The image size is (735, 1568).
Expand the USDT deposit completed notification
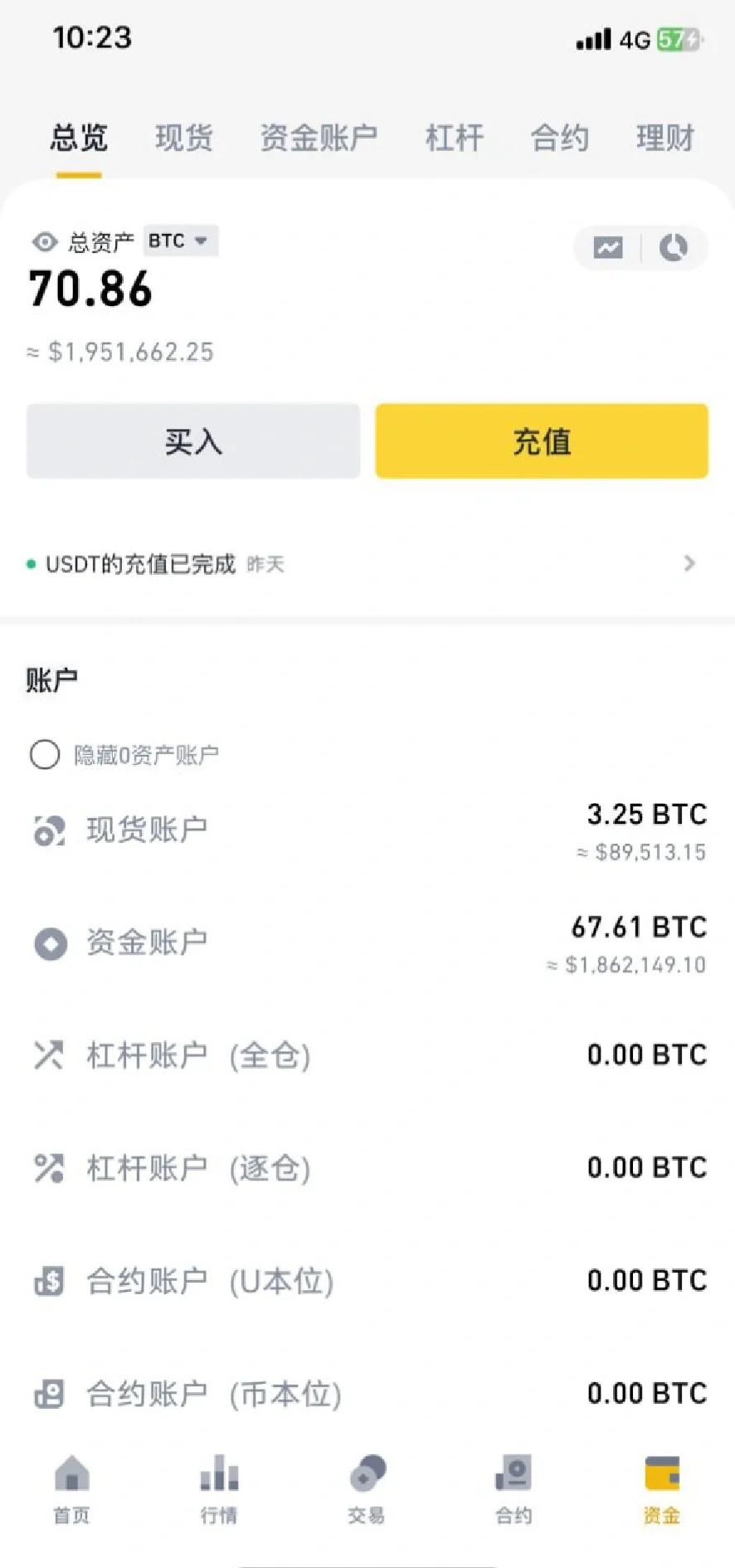point(689,563)
